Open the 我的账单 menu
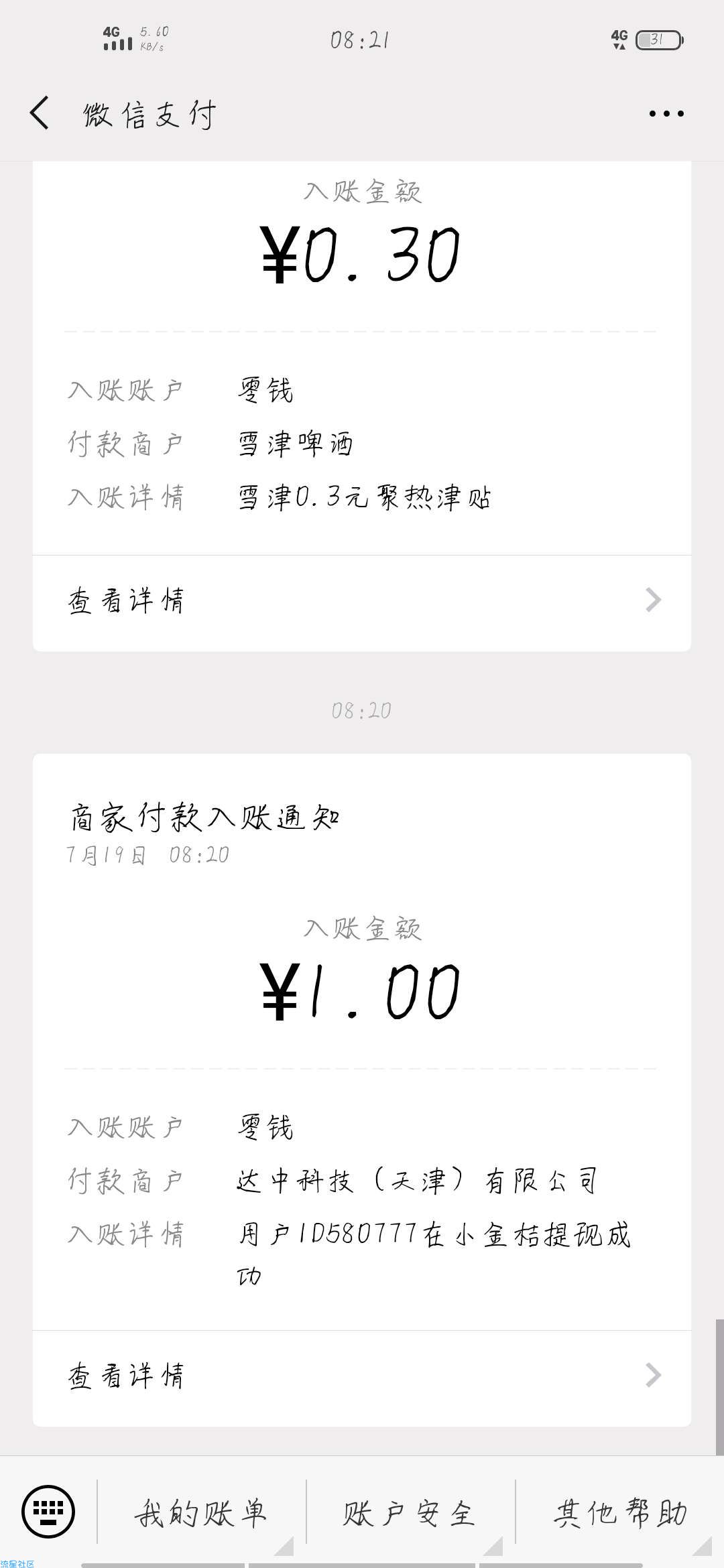The image size is (724, 1568). (201, 1514)
